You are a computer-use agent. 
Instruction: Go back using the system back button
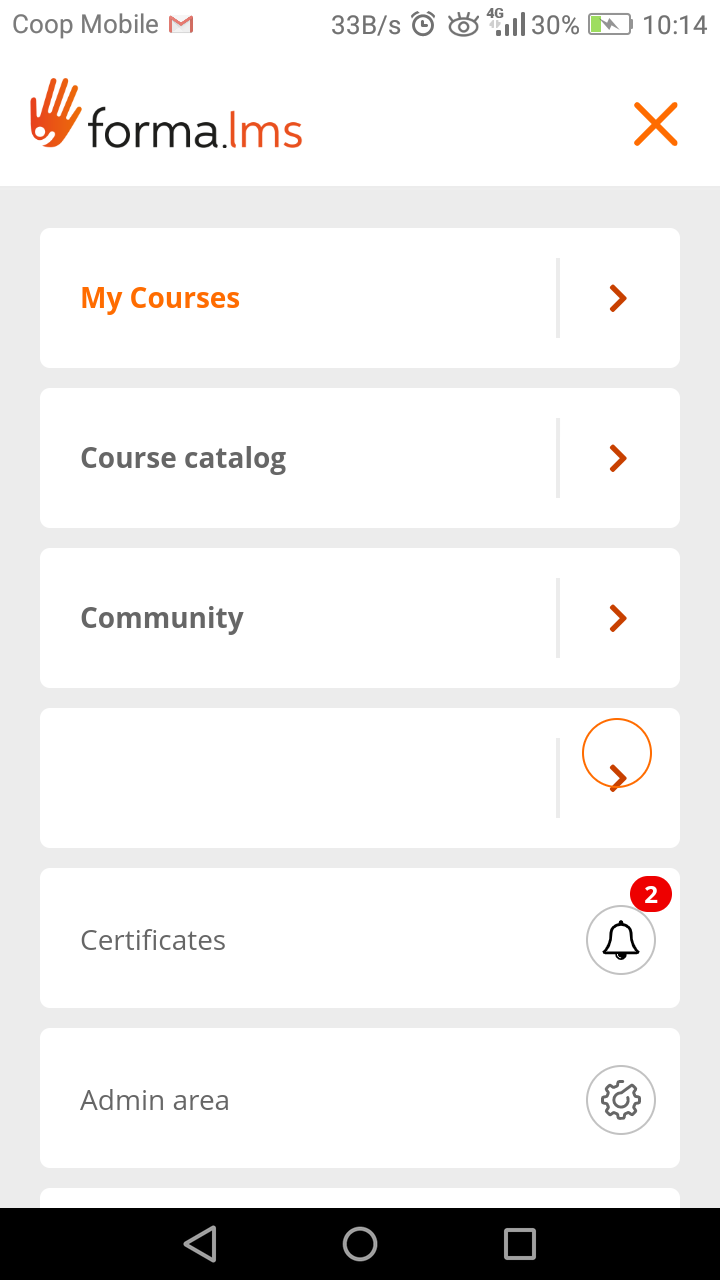200,1244
